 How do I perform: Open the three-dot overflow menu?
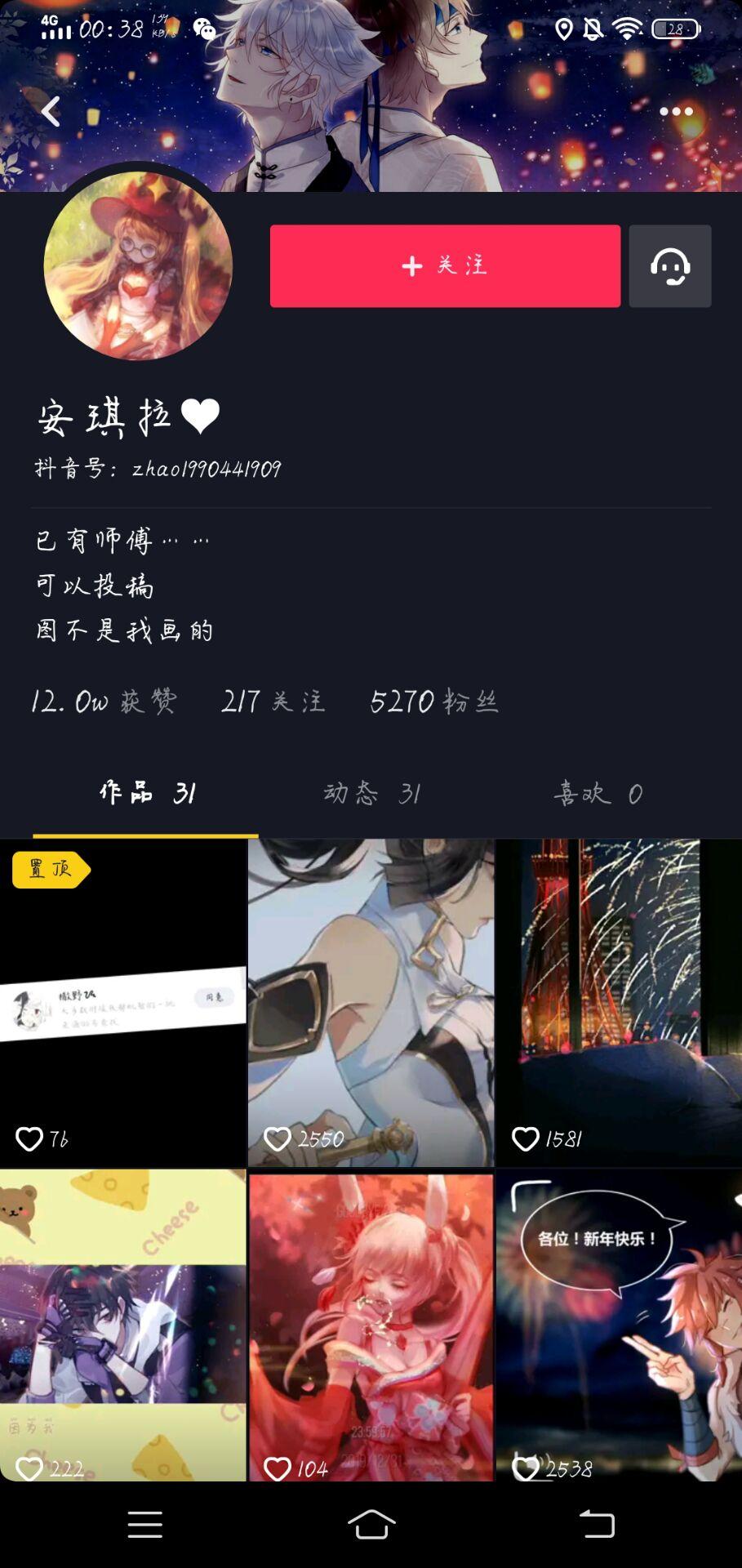(x=675, y=111)
